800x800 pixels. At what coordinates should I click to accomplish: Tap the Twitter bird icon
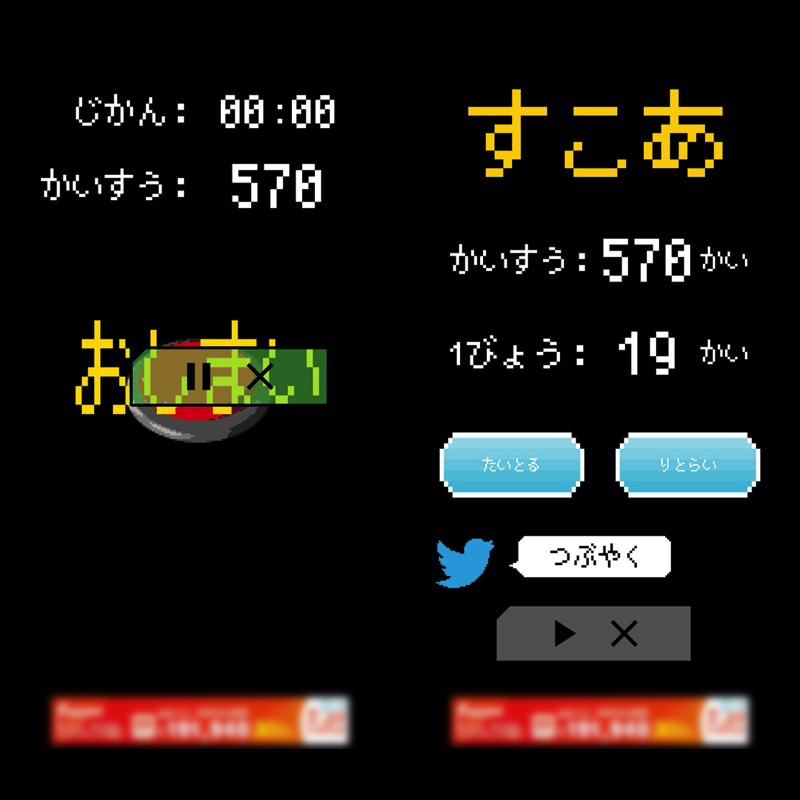465,562
